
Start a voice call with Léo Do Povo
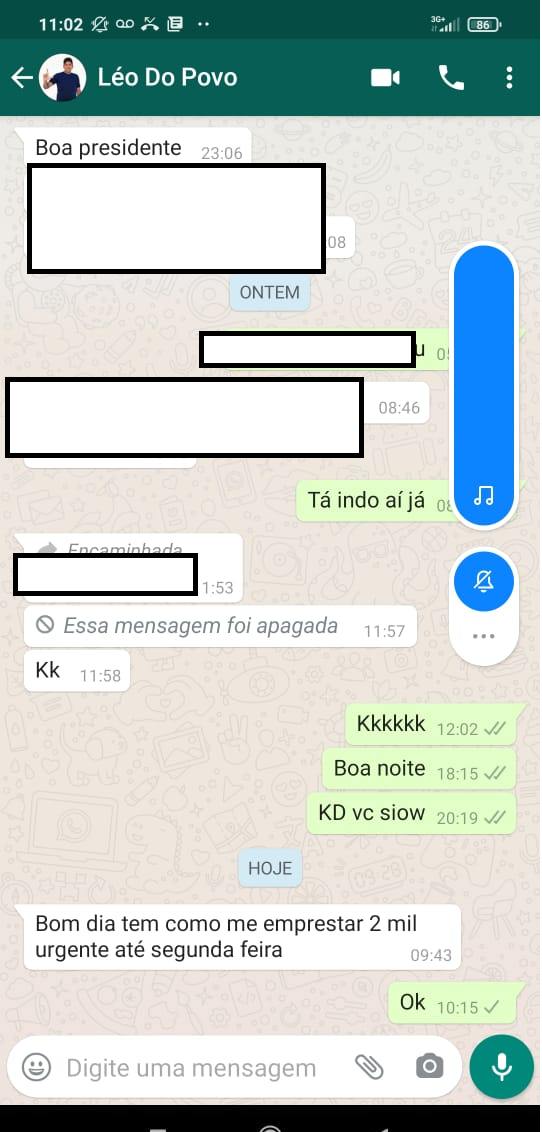click(451, 78)
